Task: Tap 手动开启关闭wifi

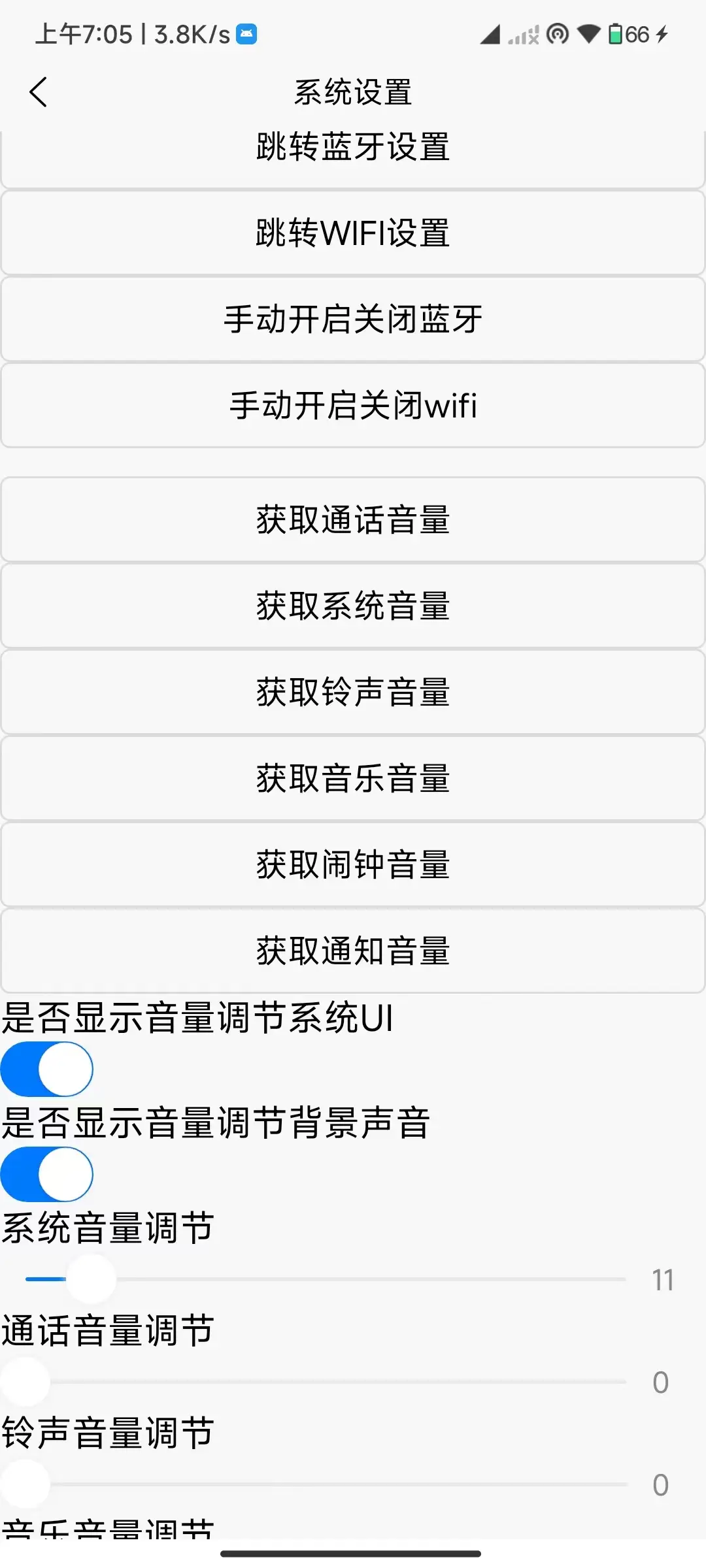Action: click(x=353, y=406)
